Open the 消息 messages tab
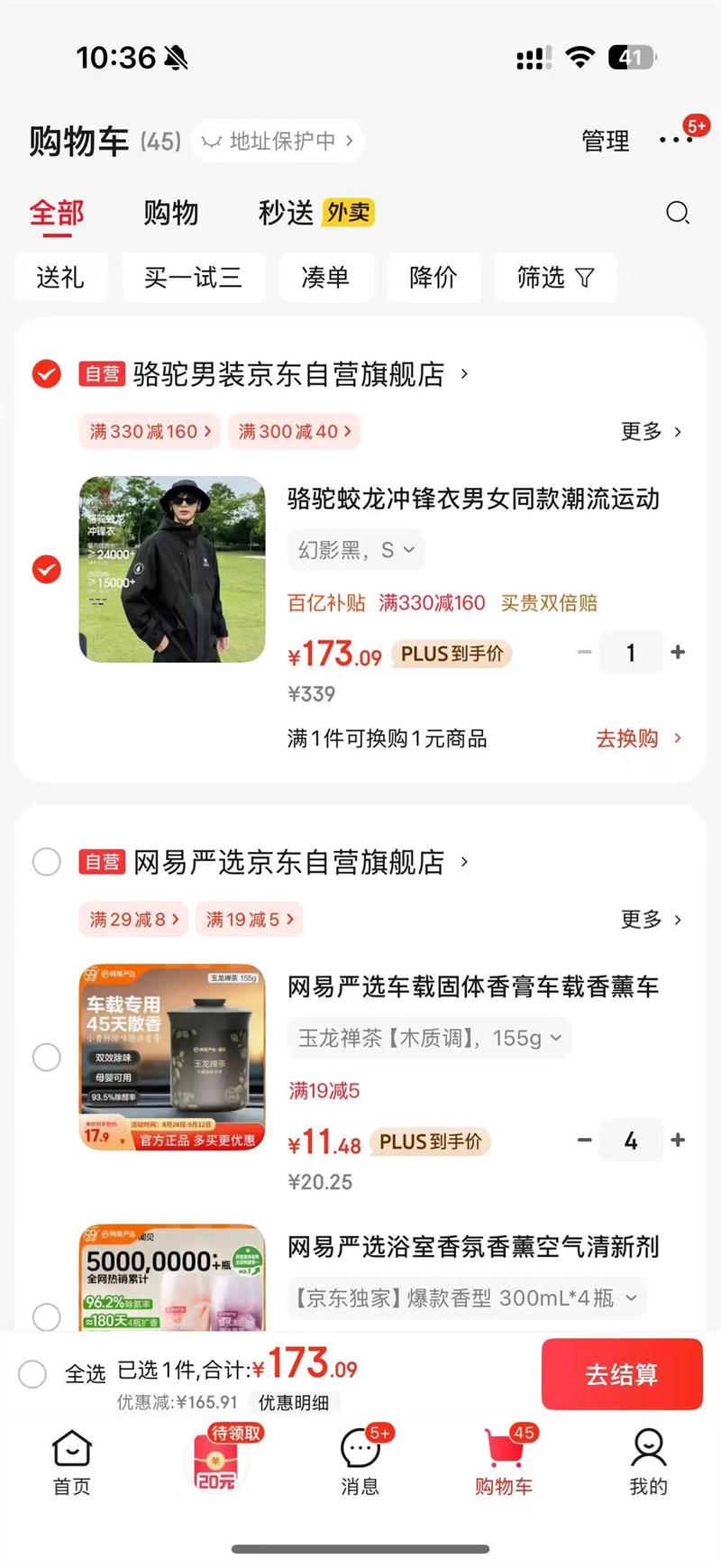The height and width of the screenshot is (1568, 721). coord(360,1461)
